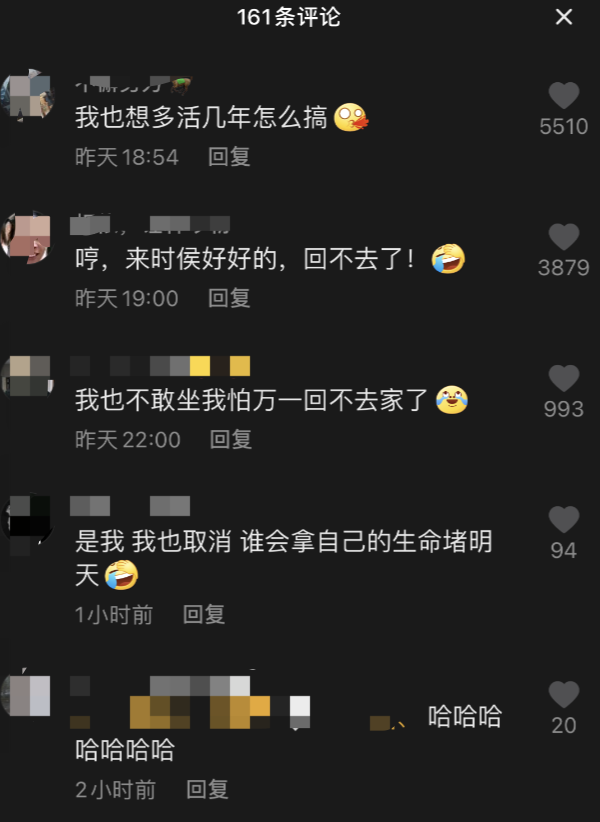The height and width of the screenshot is (822, 600).
Task: Reply to the comment posted 昨天 22:00
Action: click(229, 439)
